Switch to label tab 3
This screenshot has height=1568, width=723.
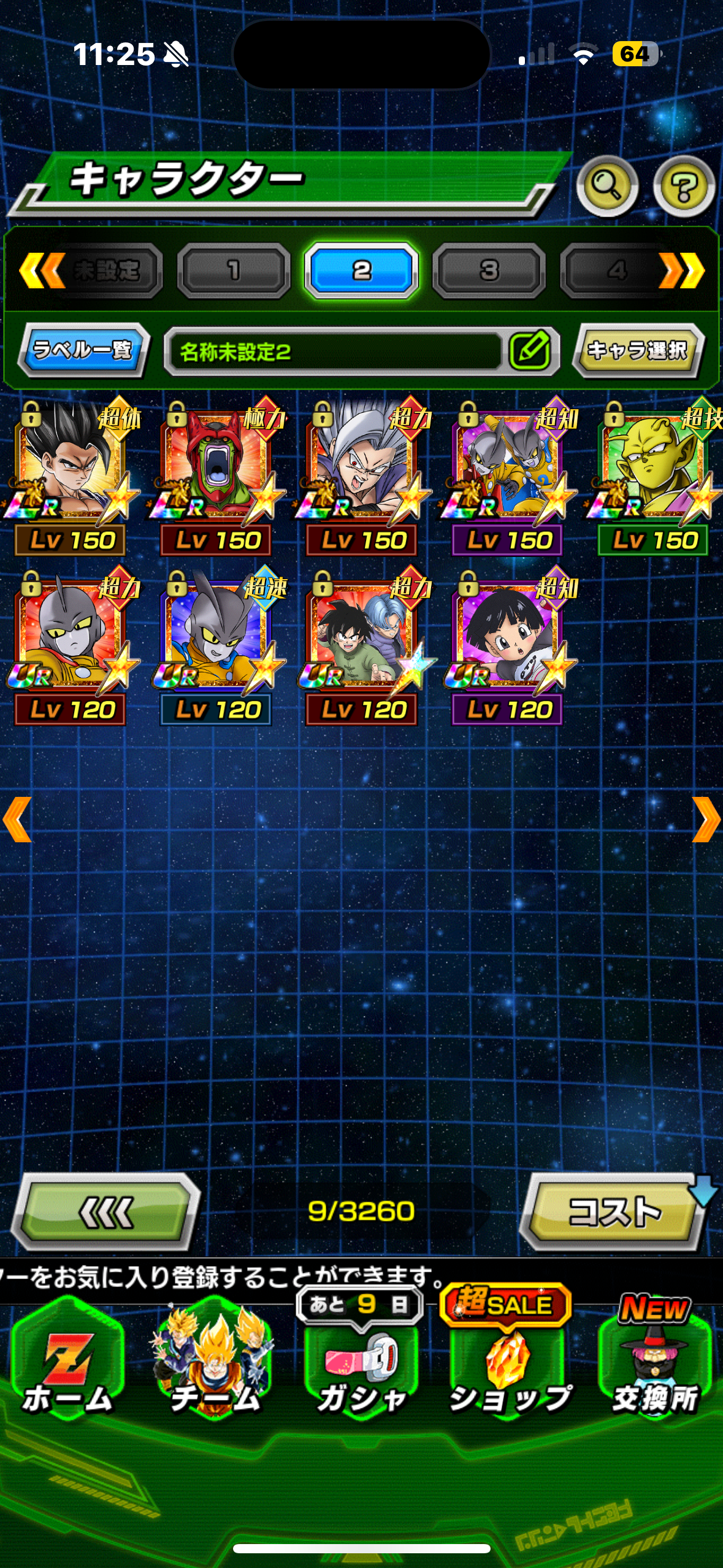489,271
